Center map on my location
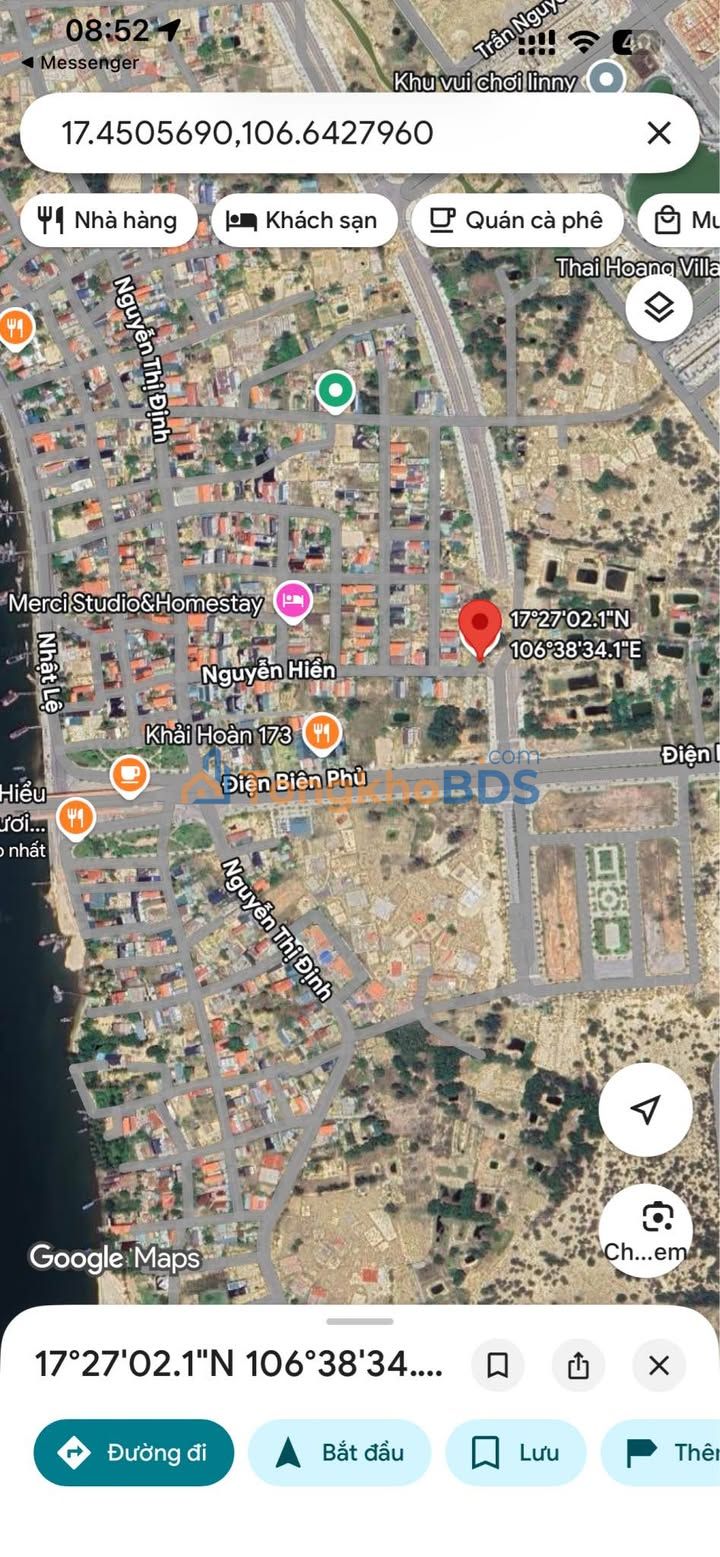The image size is (720, 1557). [x=645, y=1109]
